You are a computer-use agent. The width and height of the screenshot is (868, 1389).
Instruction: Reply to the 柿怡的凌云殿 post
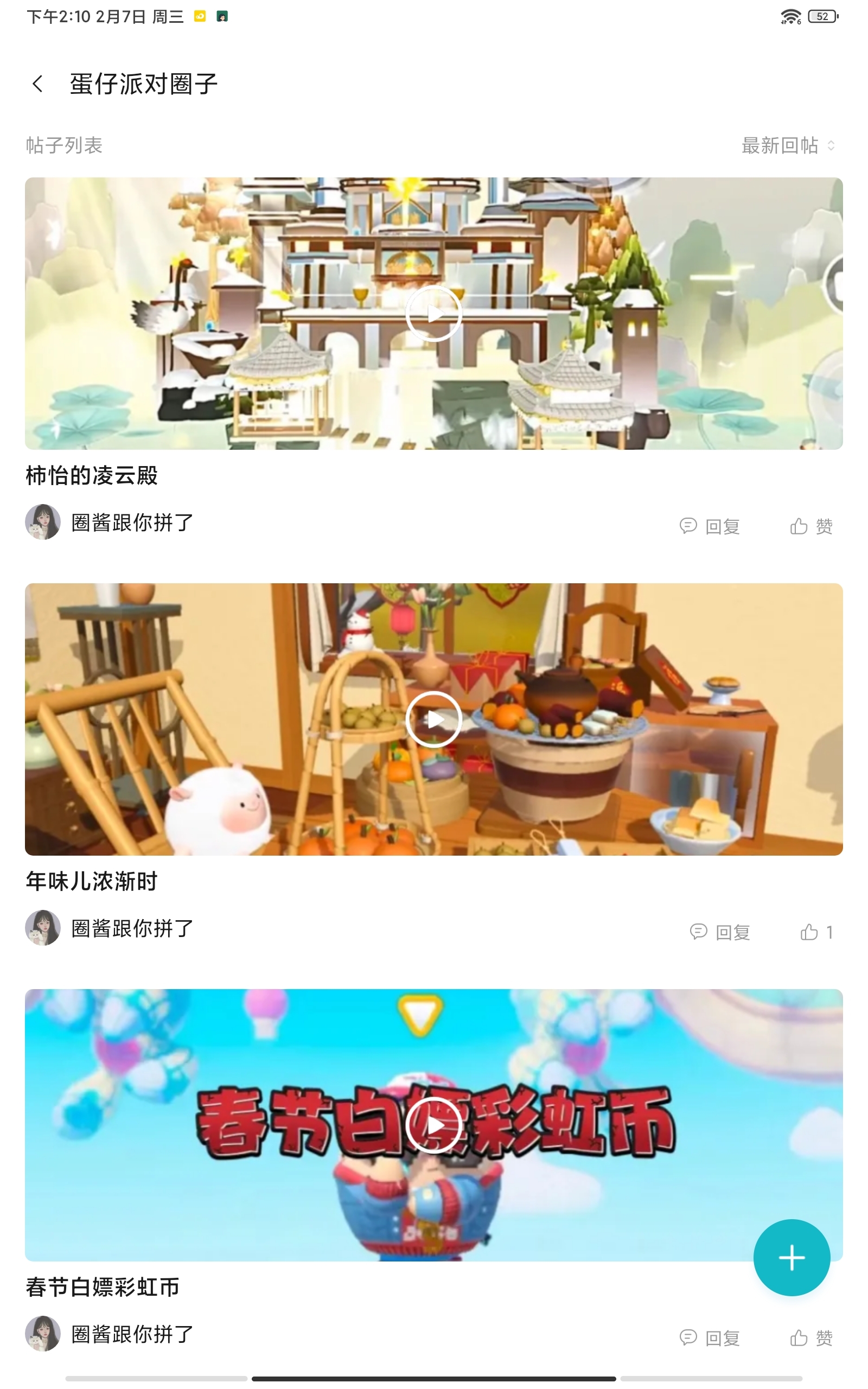coord(710,526)
